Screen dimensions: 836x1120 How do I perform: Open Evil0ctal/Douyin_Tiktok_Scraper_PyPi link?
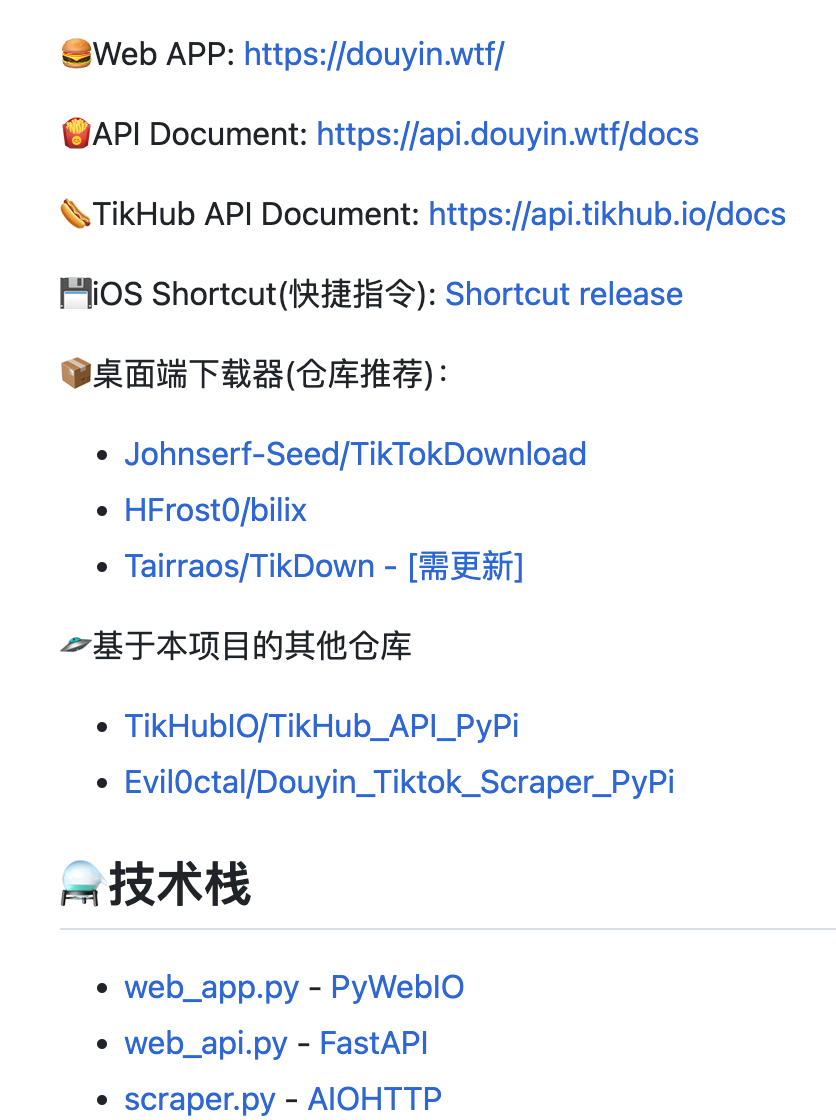point(399,782)
